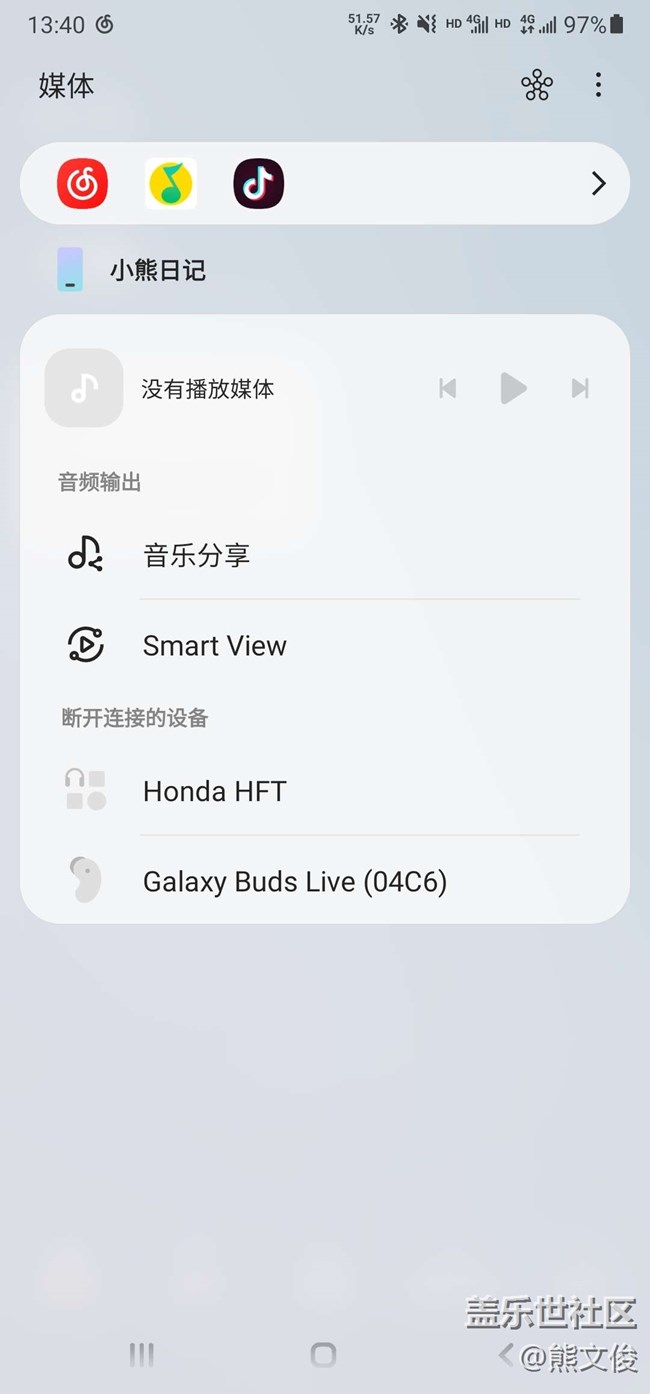Select the 小熊日记 phone device
The image size is (650, 1394).
(x=157, y=270)
